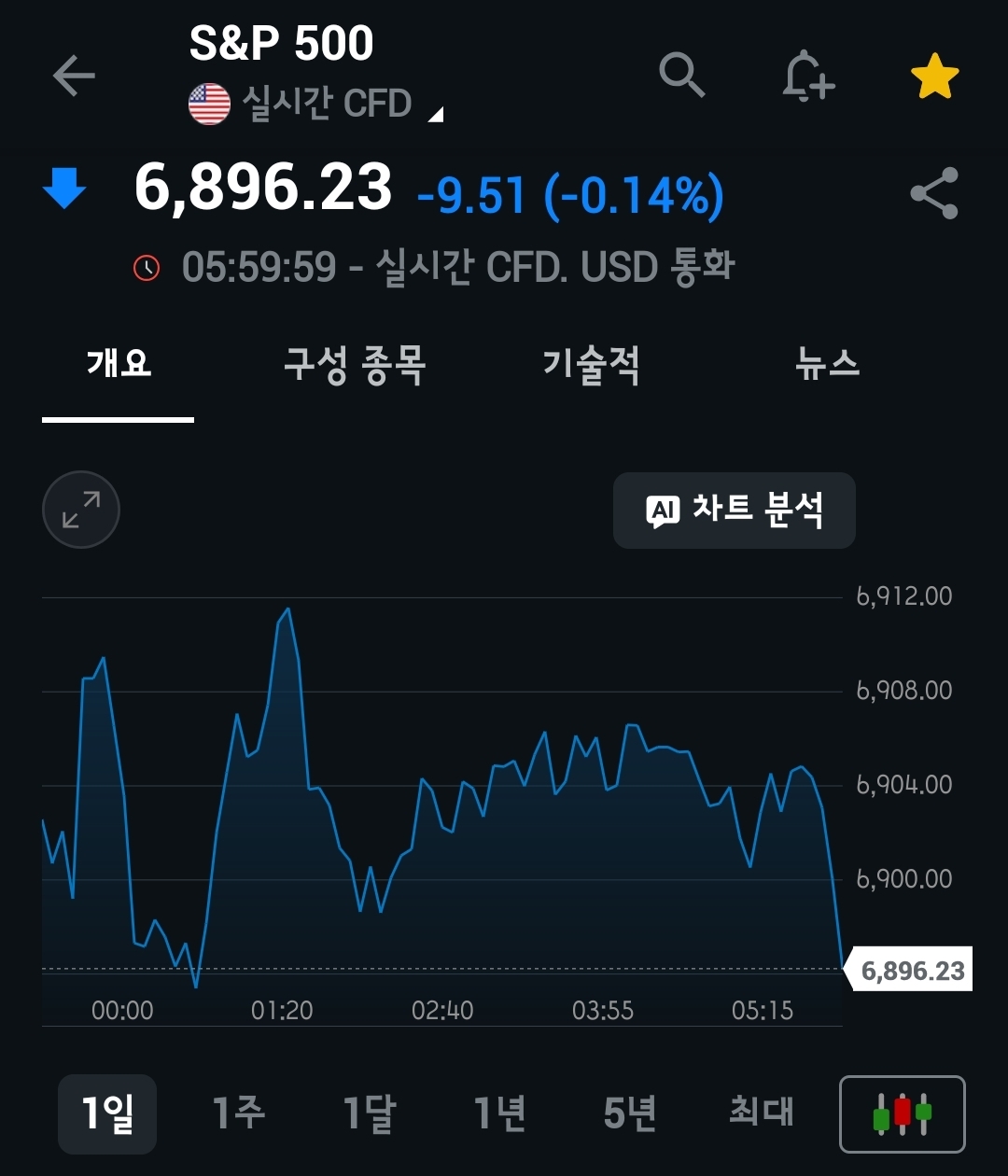Open the search magnifier

[681, 75]
